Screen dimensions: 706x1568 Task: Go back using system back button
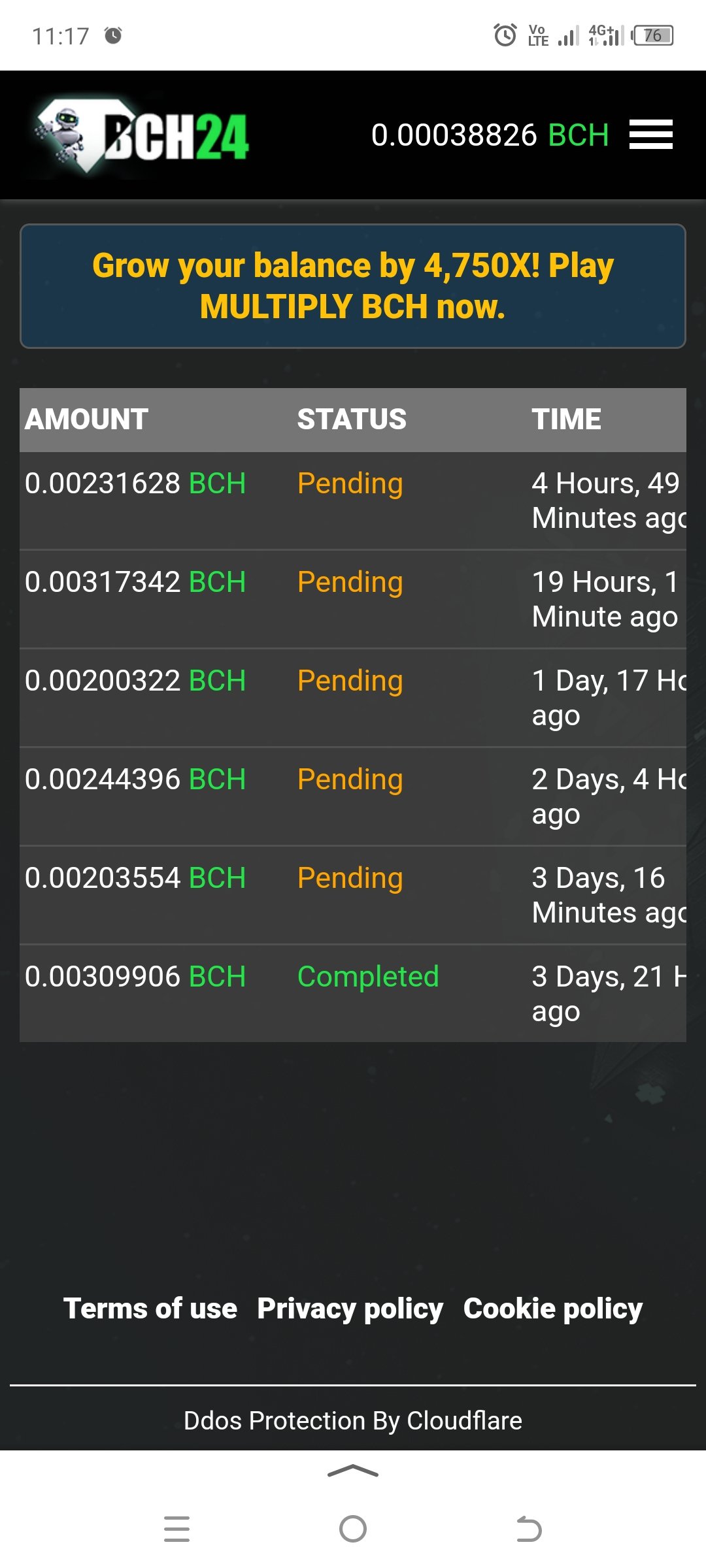pos(529,1529)
